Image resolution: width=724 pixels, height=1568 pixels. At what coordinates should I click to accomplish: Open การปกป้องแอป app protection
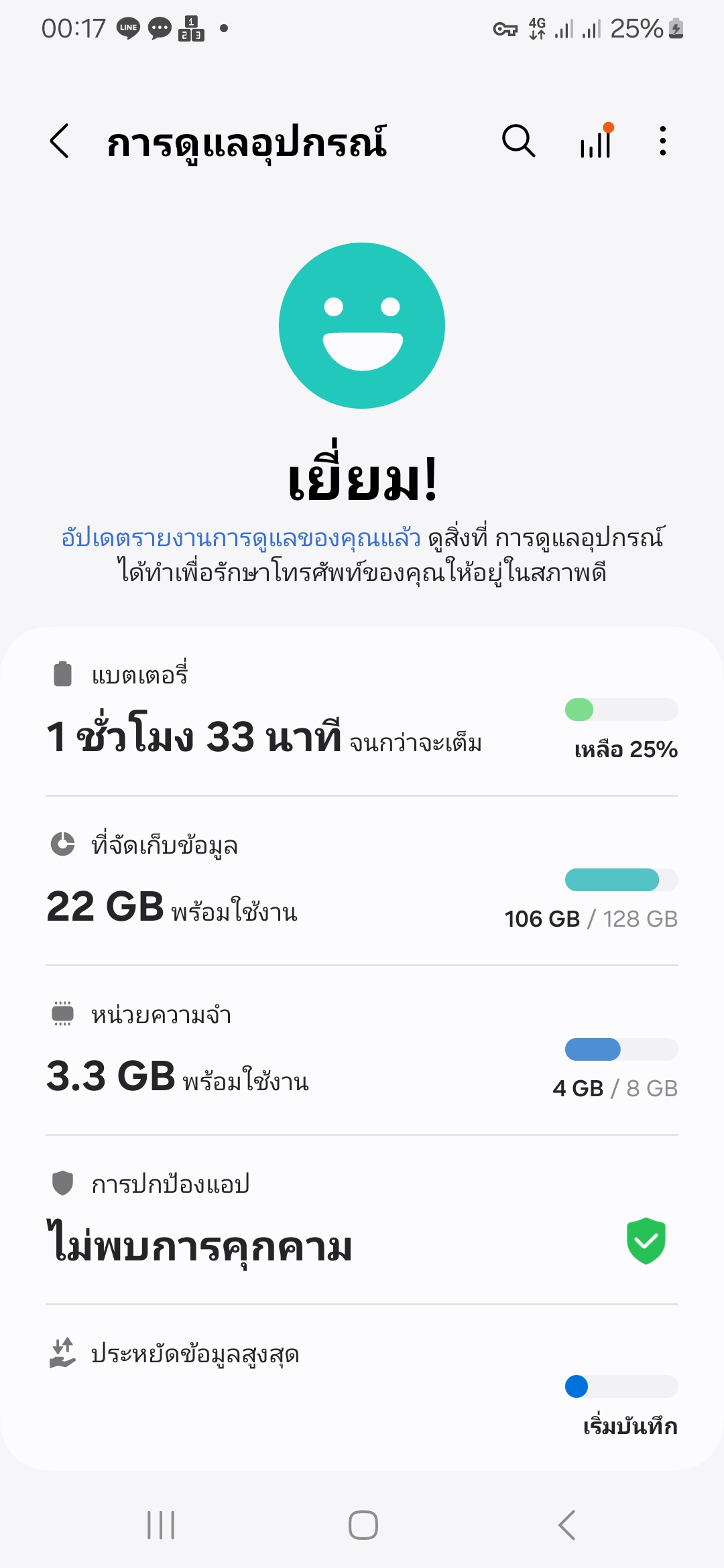coord(362,1220)
